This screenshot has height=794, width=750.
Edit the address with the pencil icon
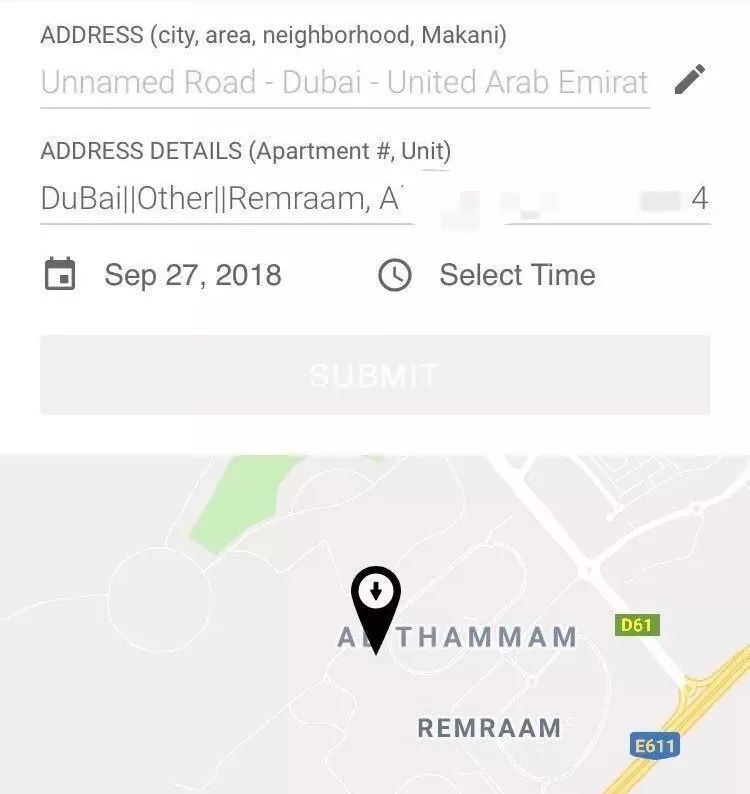(x=690, y=80)
